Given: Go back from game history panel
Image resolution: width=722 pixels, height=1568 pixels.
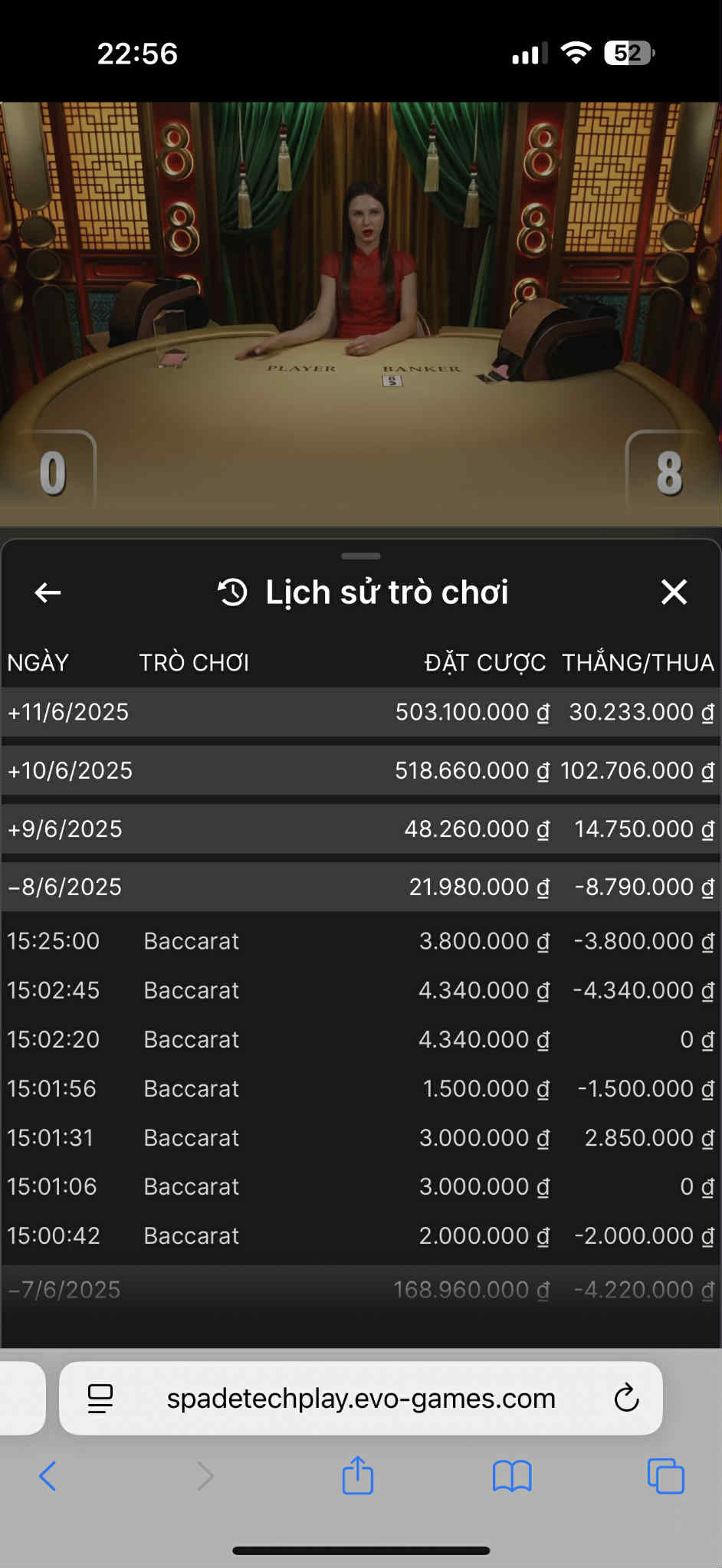Looking at the screenshot, I should click(48, 592).
